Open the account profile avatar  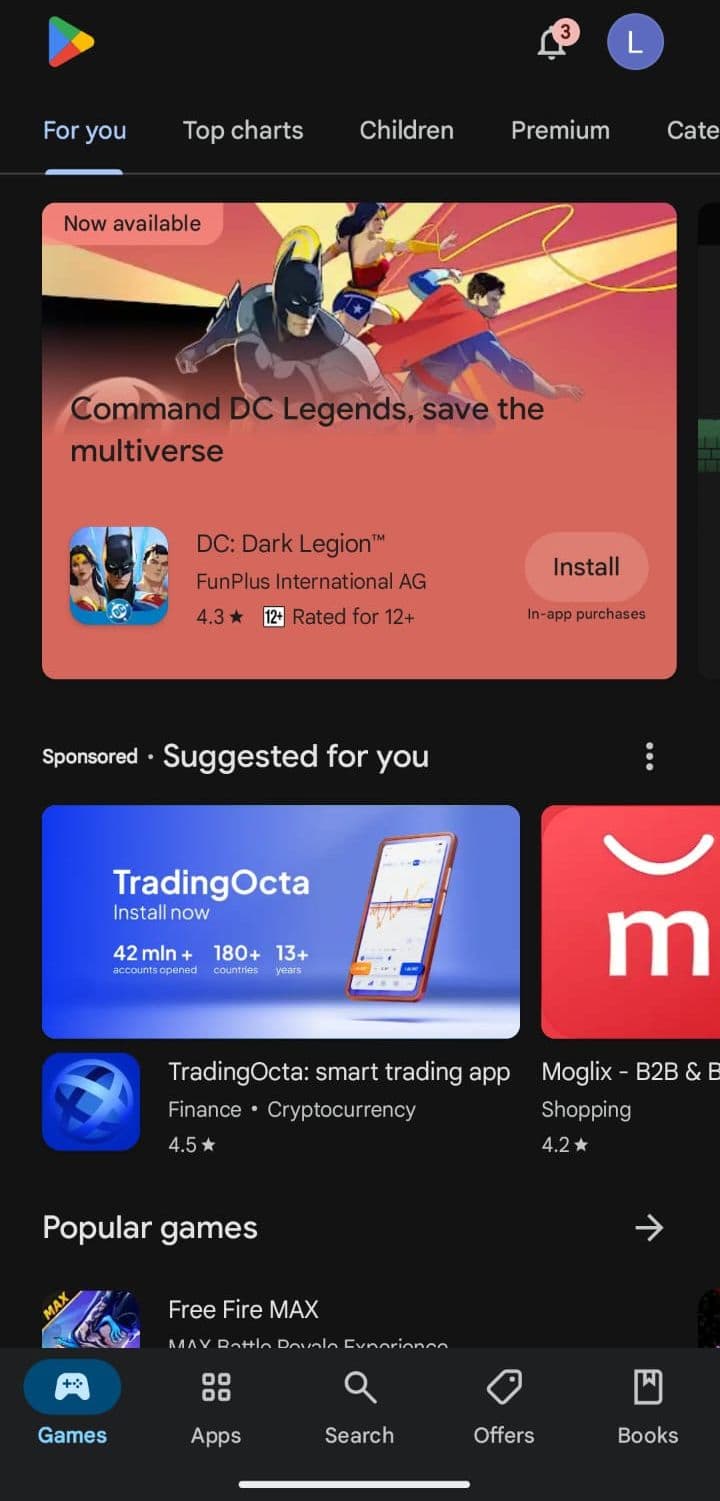635,42
